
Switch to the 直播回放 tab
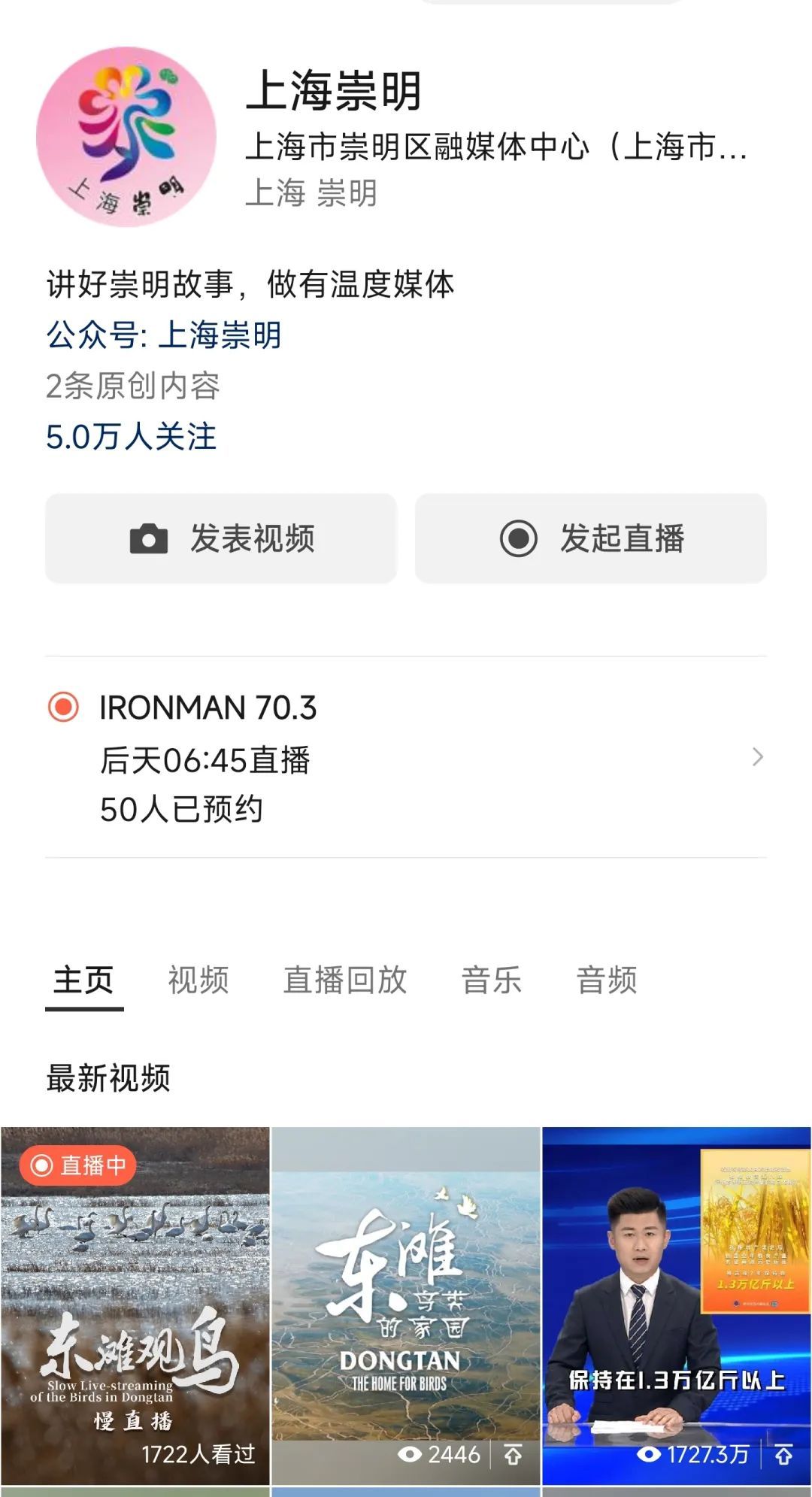[x=345, y=980]
